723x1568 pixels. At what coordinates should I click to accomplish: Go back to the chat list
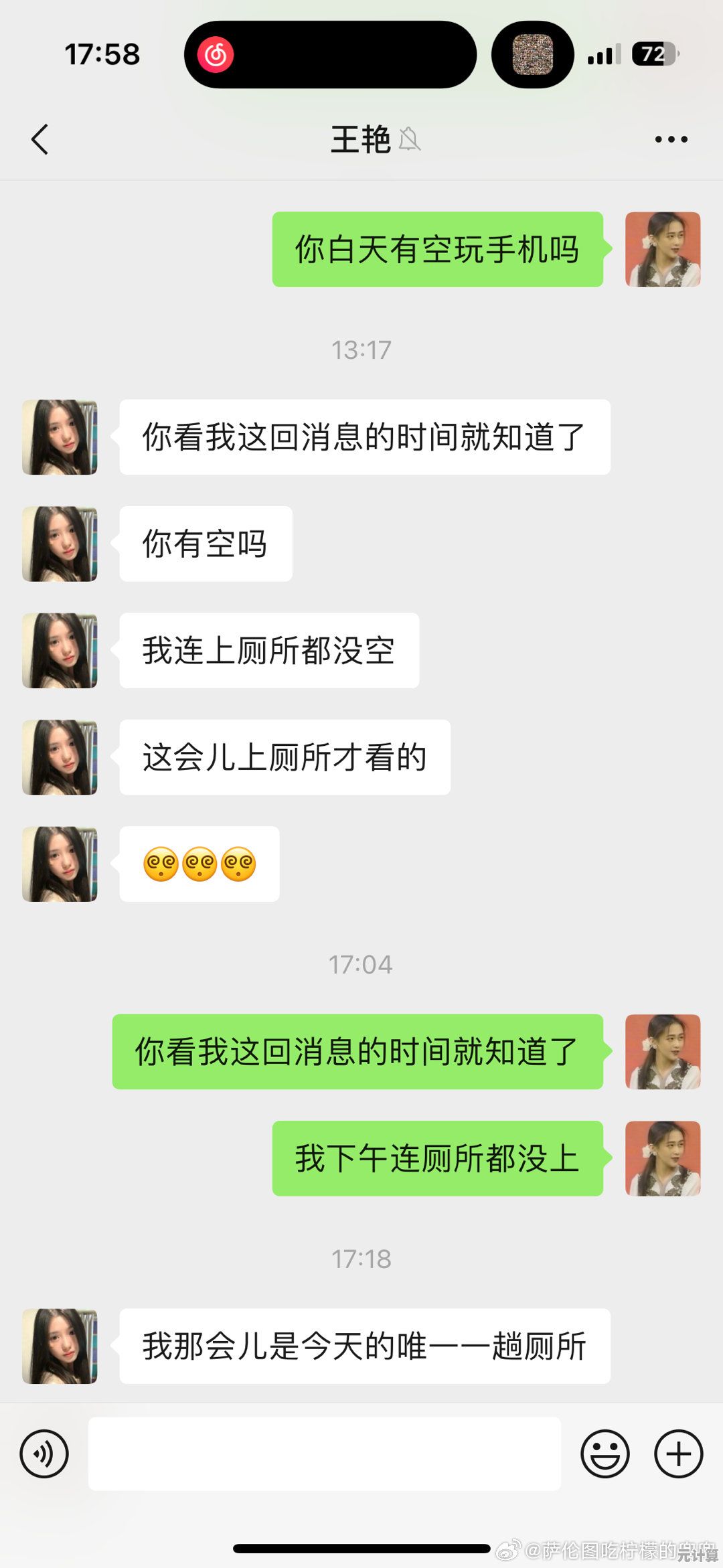click(40, 139)
